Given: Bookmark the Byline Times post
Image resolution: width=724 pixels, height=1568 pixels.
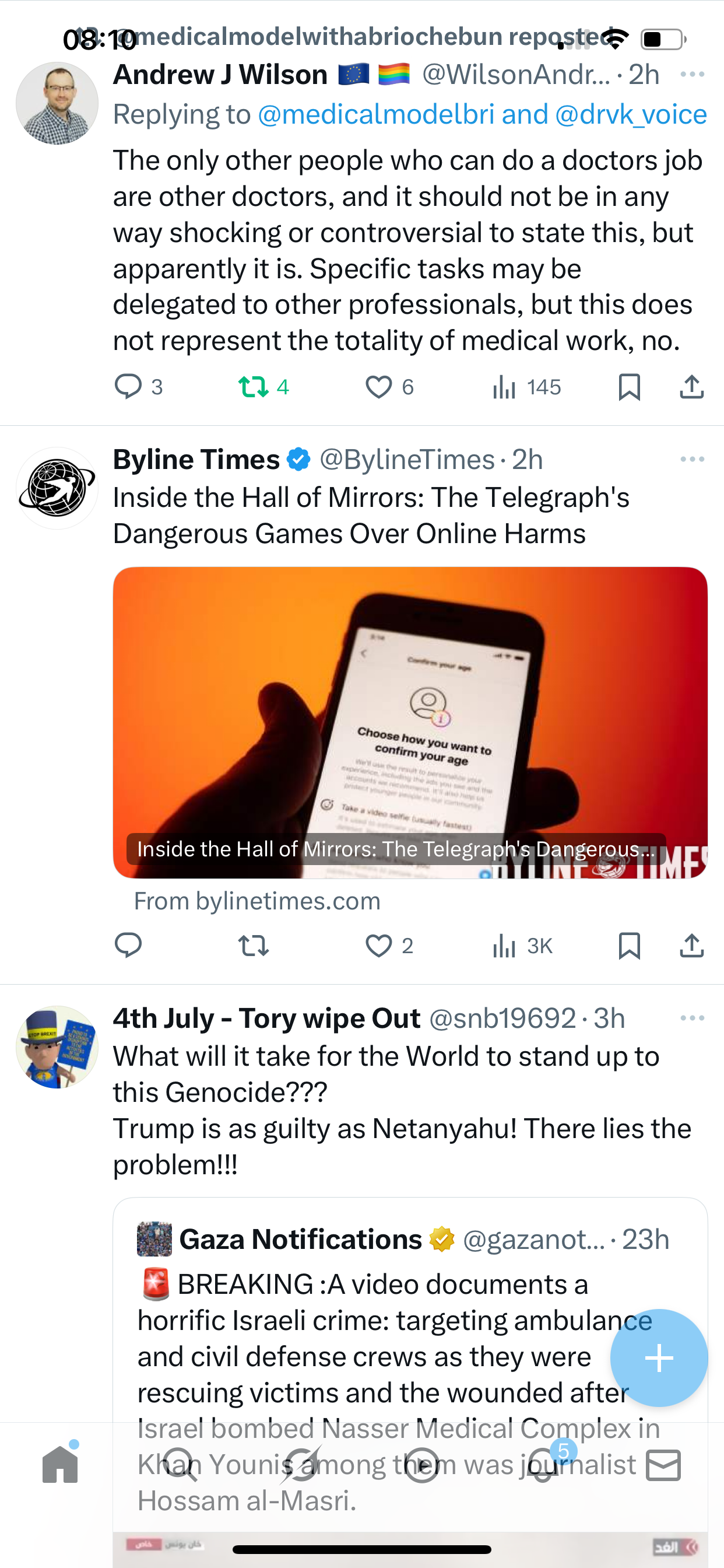Looking at the screenshot, I should tap(629, 946).
